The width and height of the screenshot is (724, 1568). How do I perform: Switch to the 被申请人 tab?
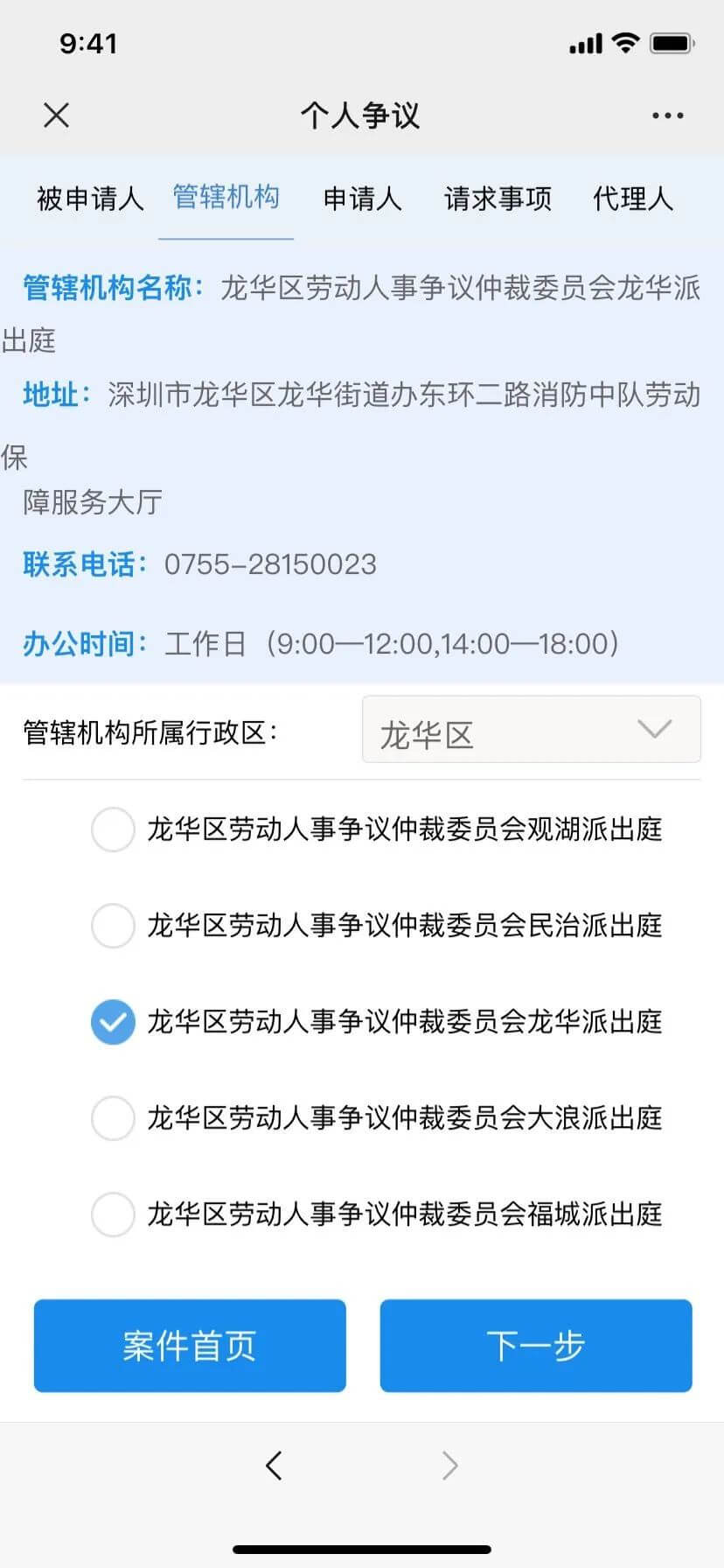pos(90,199)
